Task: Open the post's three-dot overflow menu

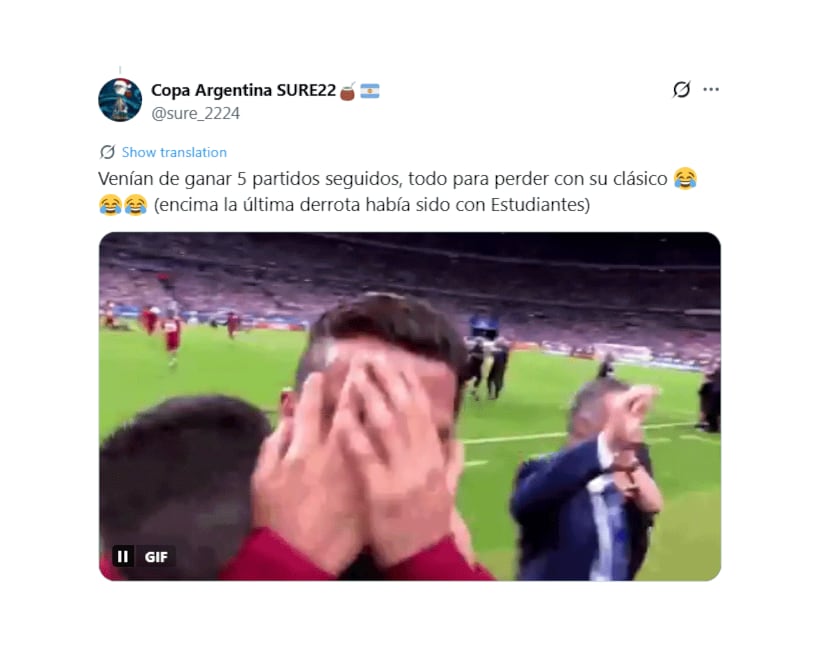Action: (711, 89)
